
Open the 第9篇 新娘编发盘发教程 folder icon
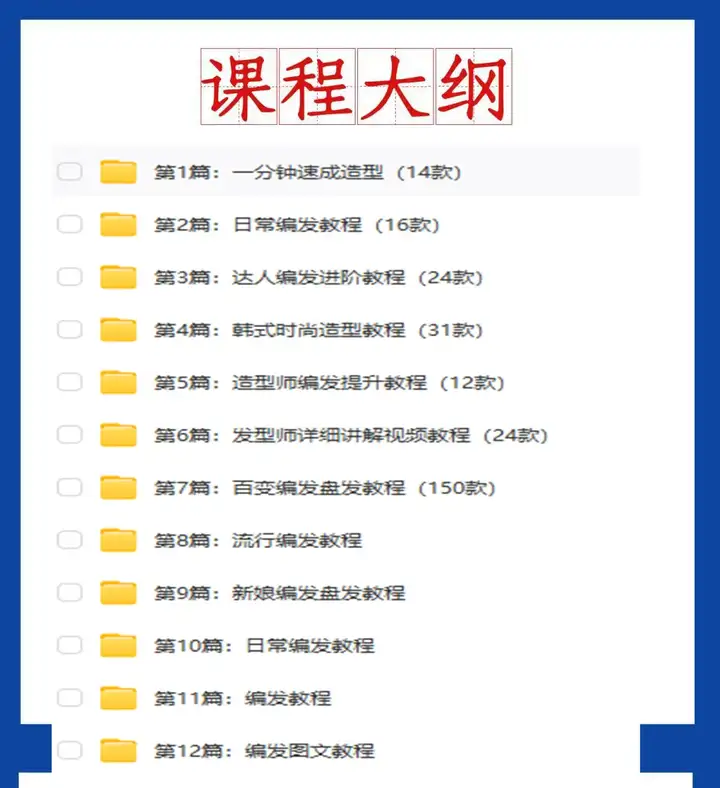(119, 593)
